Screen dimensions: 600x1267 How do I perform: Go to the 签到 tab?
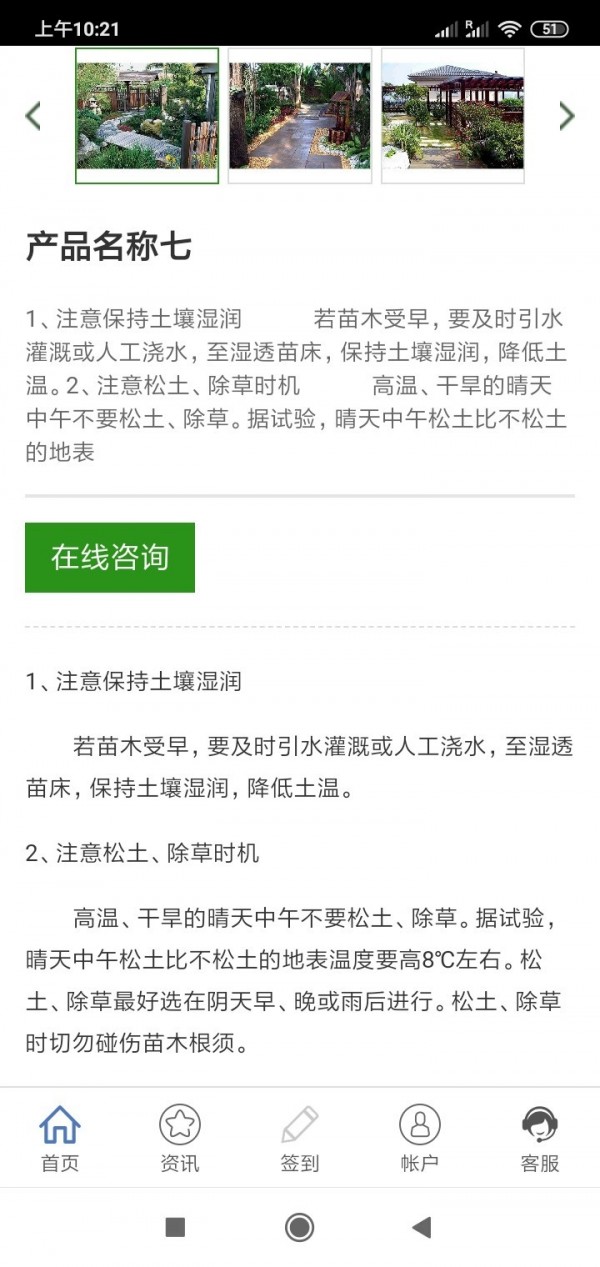[300, 1138]
